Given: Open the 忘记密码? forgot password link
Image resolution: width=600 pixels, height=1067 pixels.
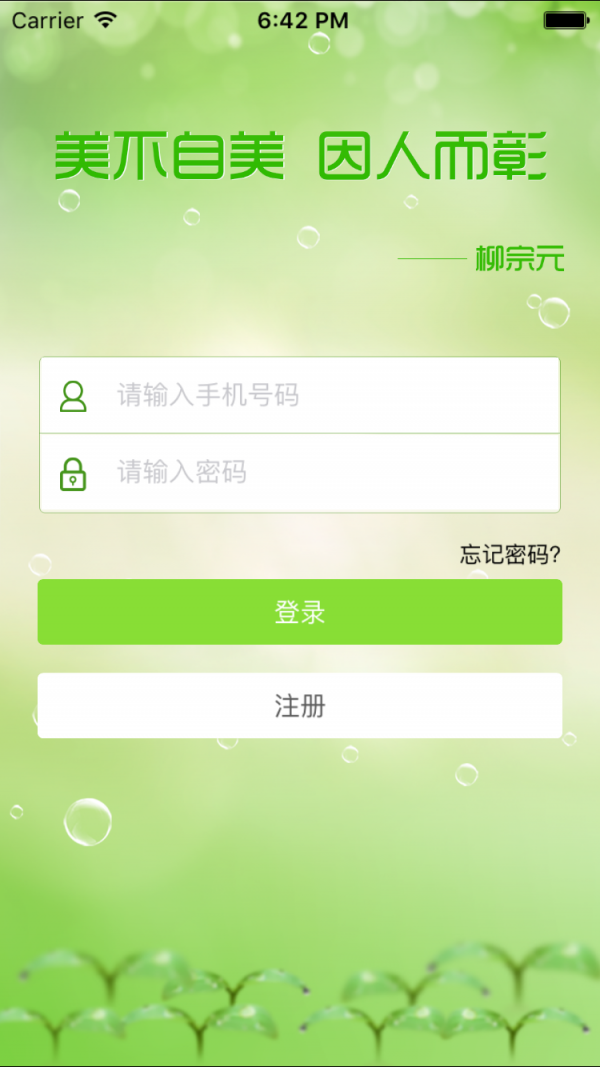Looking at the screenshot, I should click(x=510, y=554).
